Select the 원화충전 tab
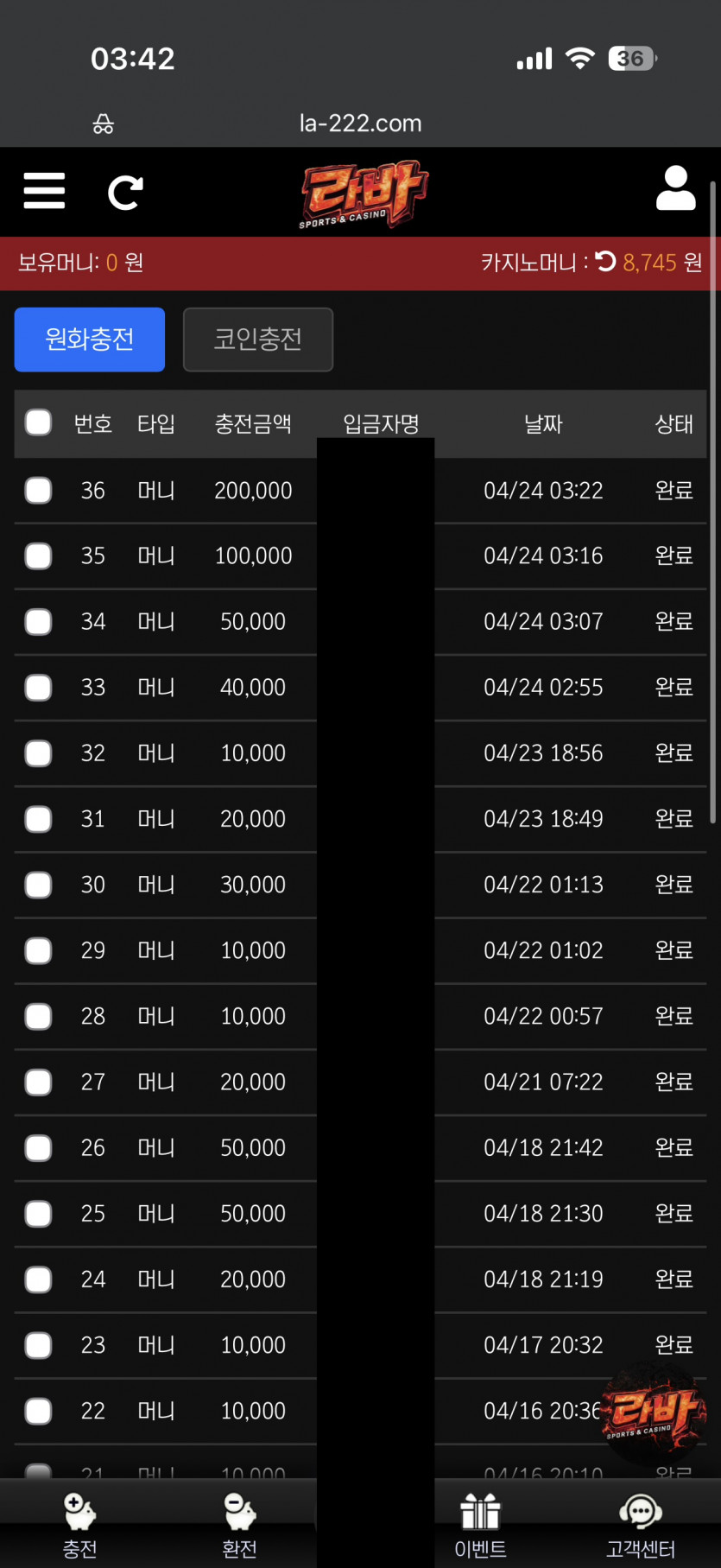 [x=90, y=340]
